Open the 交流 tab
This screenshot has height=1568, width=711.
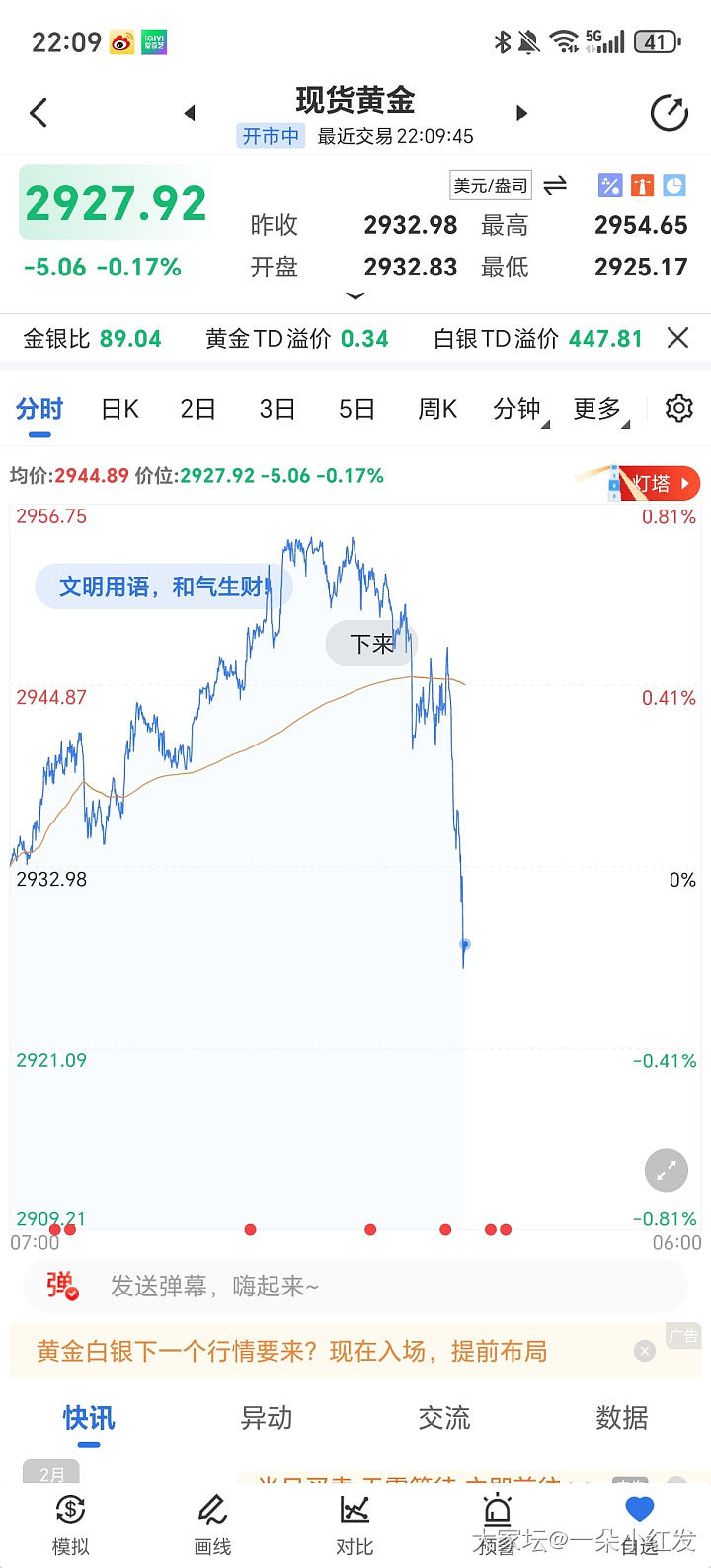444,1418
